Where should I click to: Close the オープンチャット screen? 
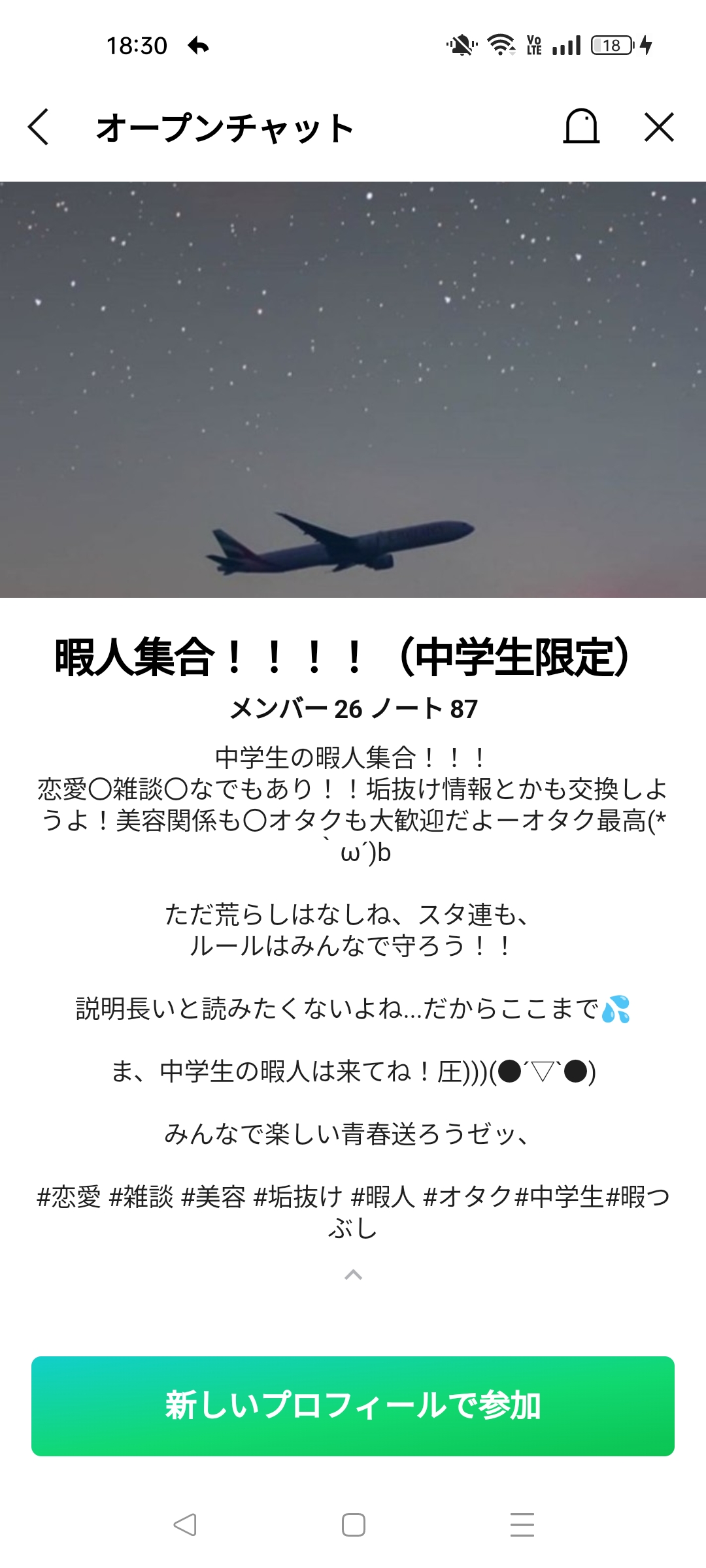click(x=658, y=127)
